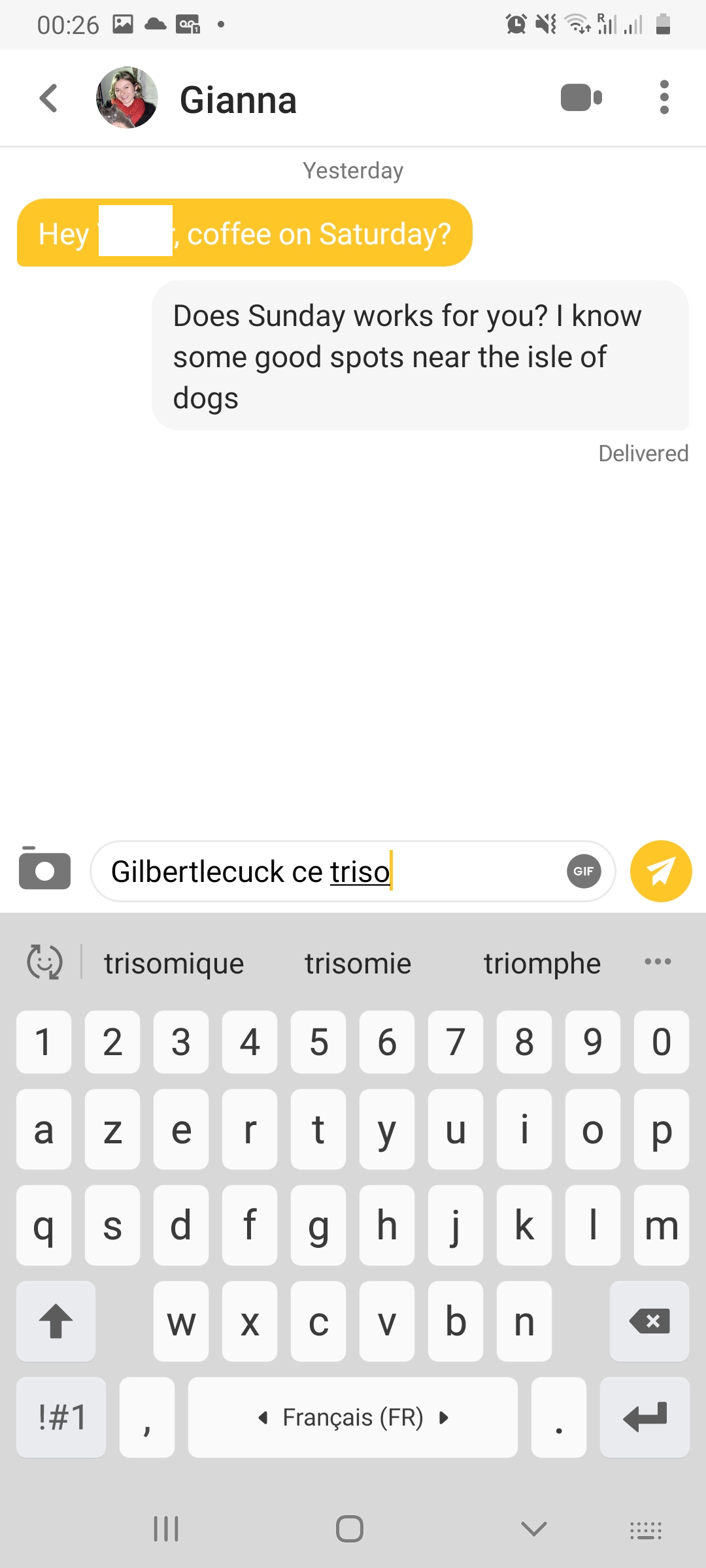Choose the suggestion "triomphe"

click(542, 964)
